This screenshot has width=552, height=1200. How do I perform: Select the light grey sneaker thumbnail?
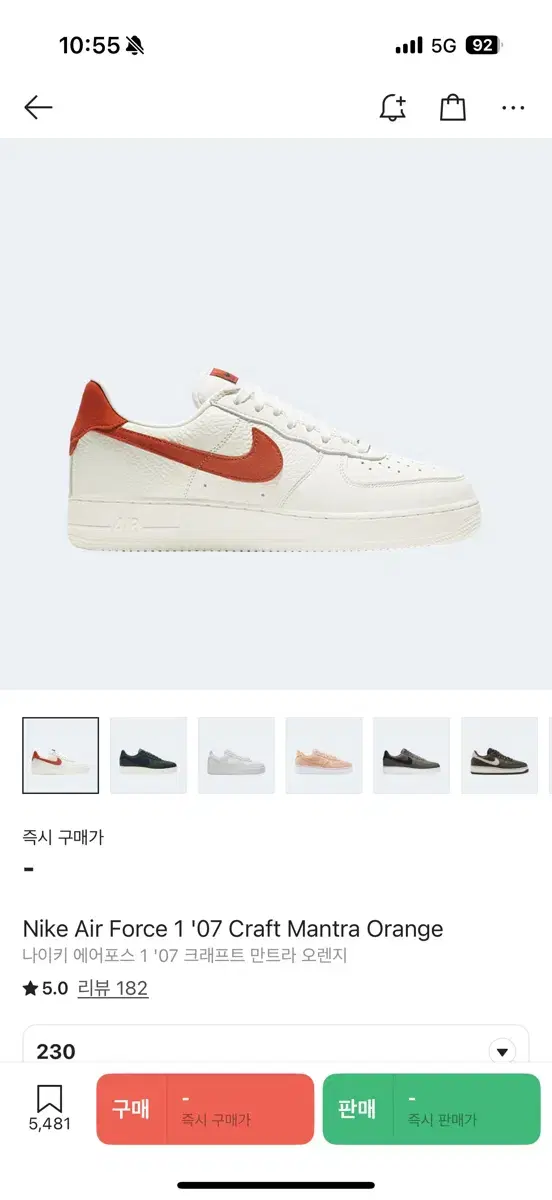pyautogui.click(x=236, y=756)
